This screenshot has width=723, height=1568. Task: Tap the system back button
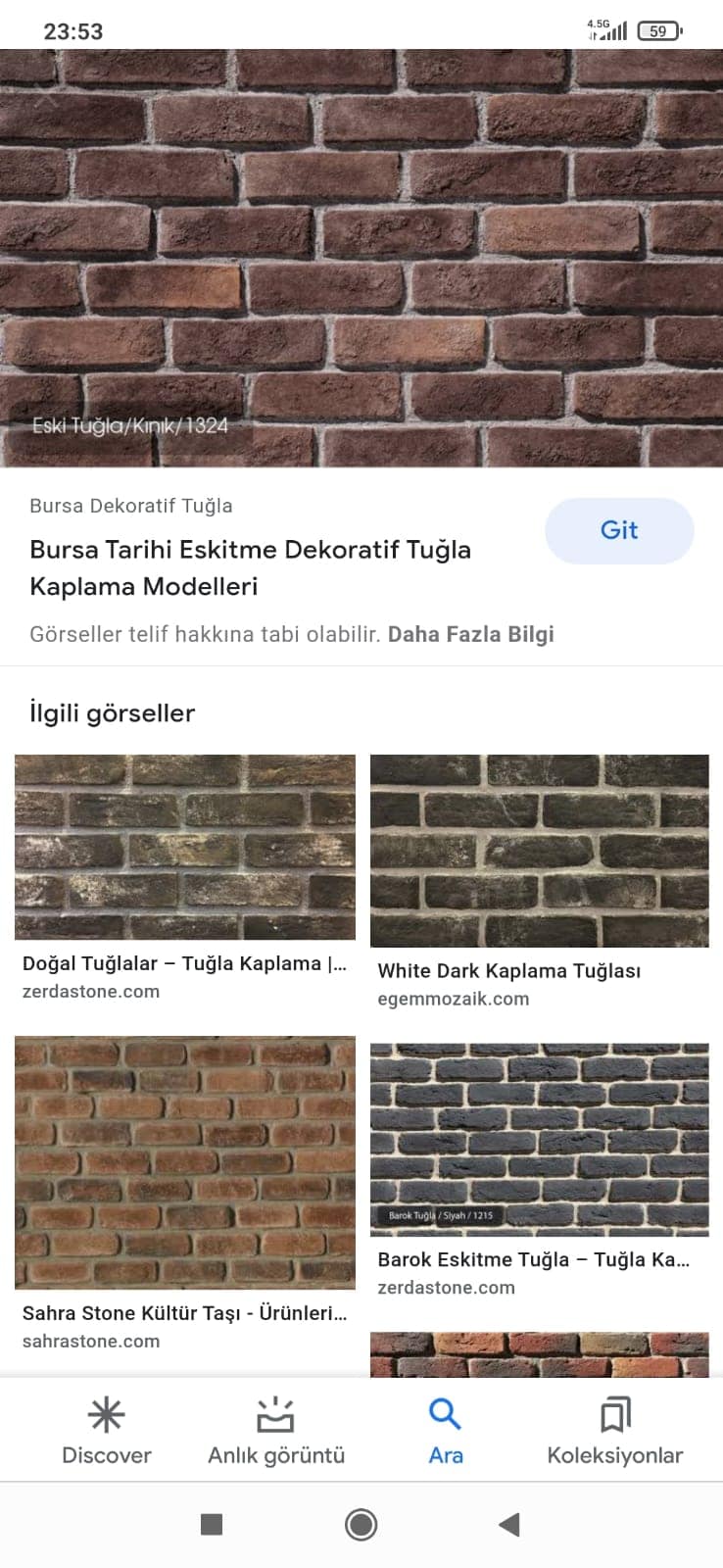[x=508, y=1524]
